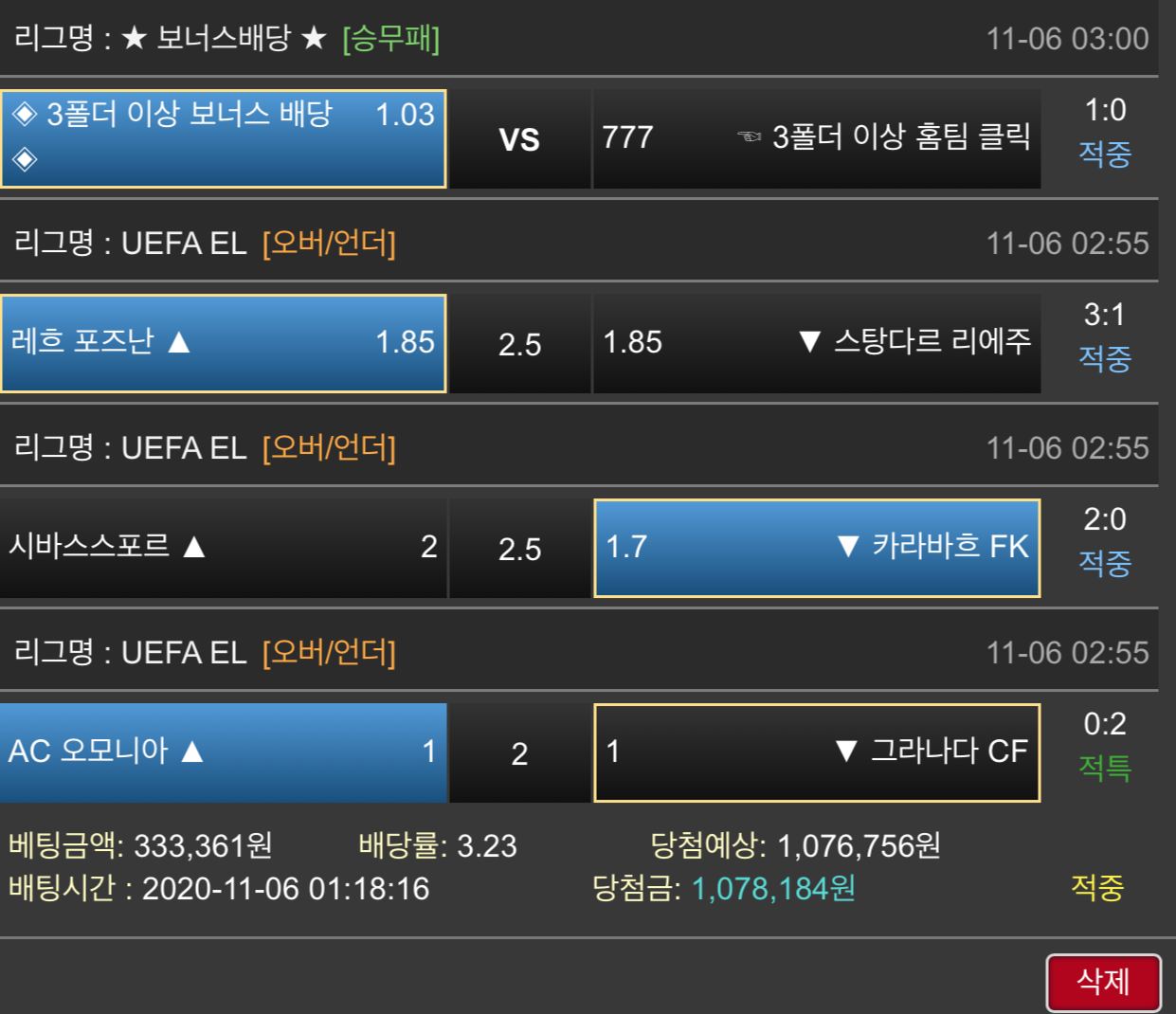Select the 시바스스포르 over cell
Screen dimensions: 1176x1014
[223, 548]
